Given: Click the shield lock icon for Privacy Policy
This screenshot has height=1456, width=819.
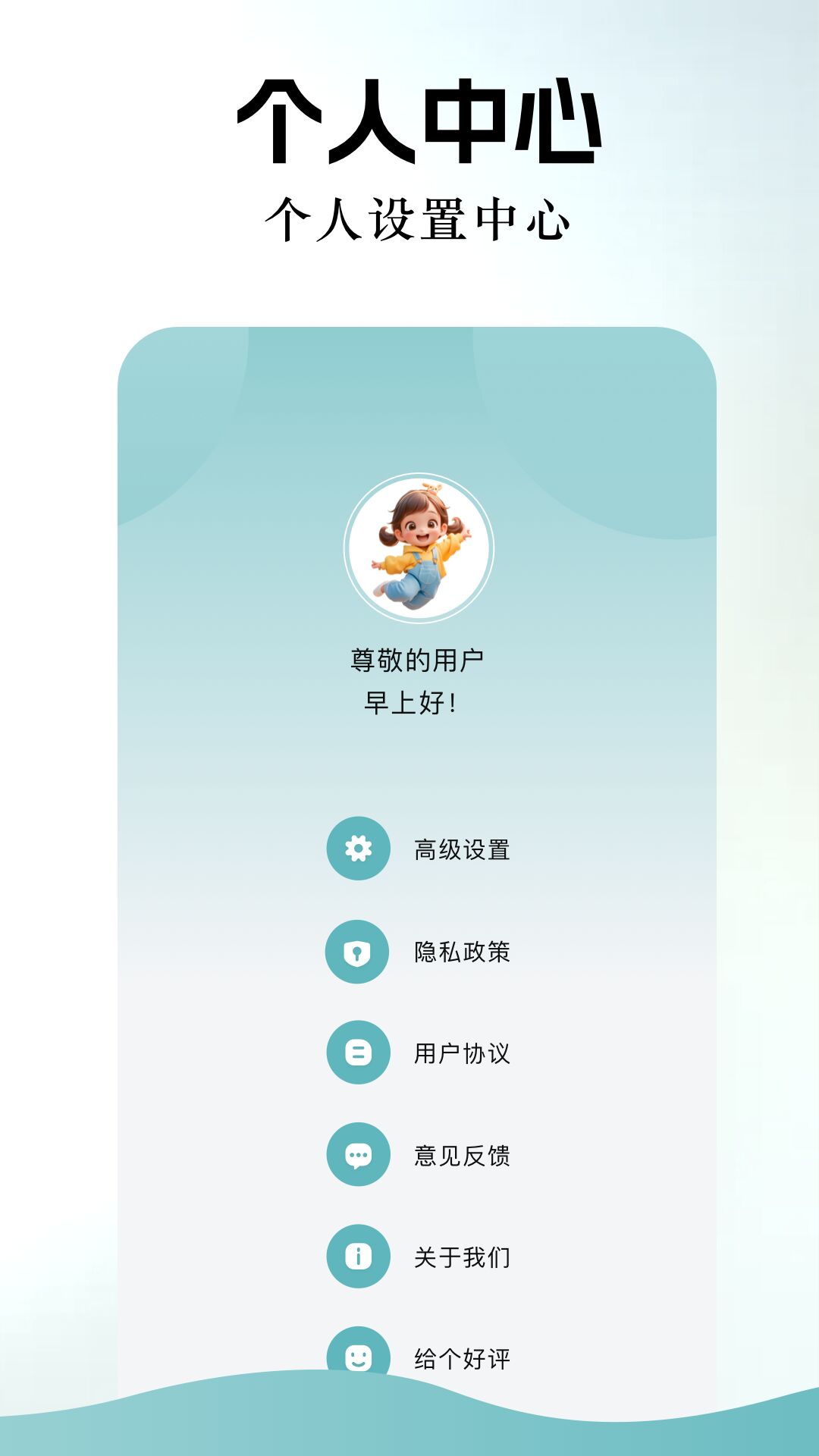Looking at the screenshot, I should 356,952.
